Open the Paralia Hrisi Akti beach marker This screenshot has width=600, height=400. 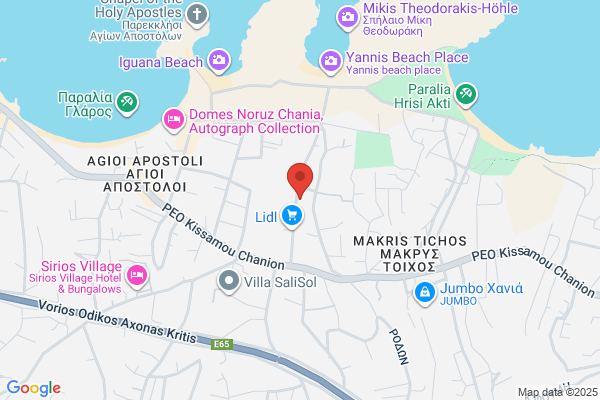pos(466,95)
